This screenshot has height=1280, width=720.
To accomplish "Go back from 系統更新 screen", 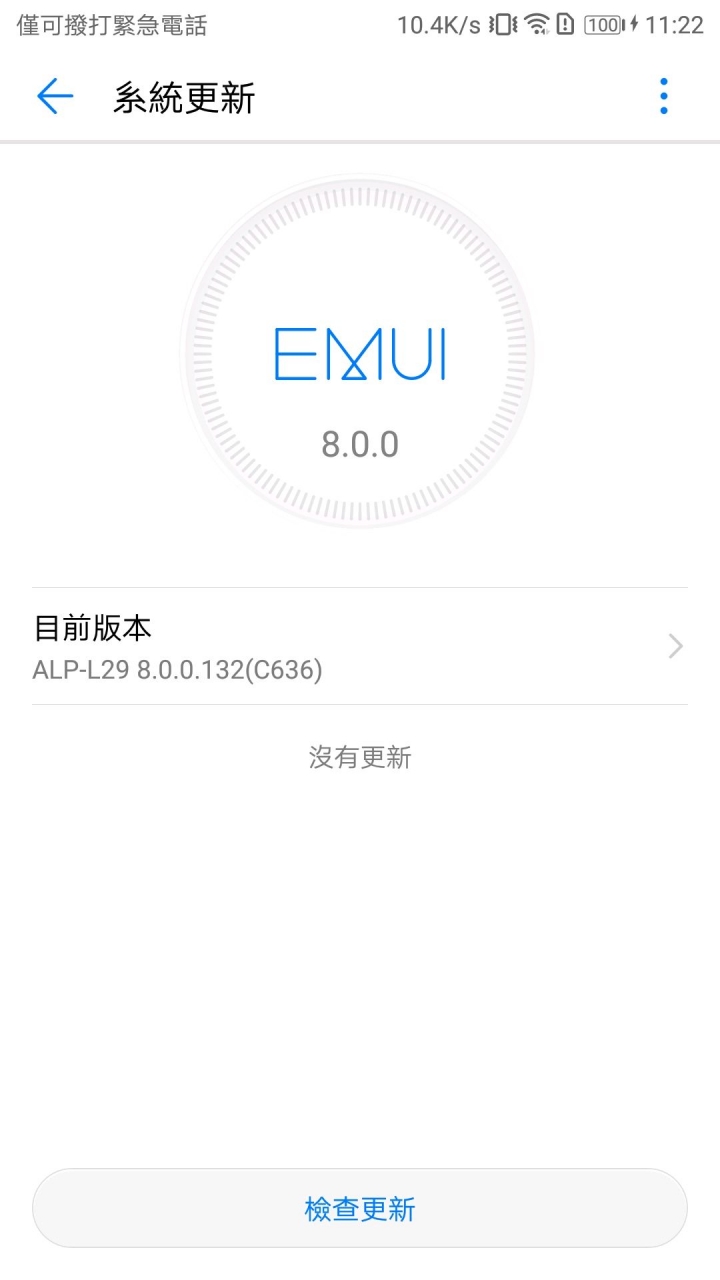I will click(x=55, y=97).
